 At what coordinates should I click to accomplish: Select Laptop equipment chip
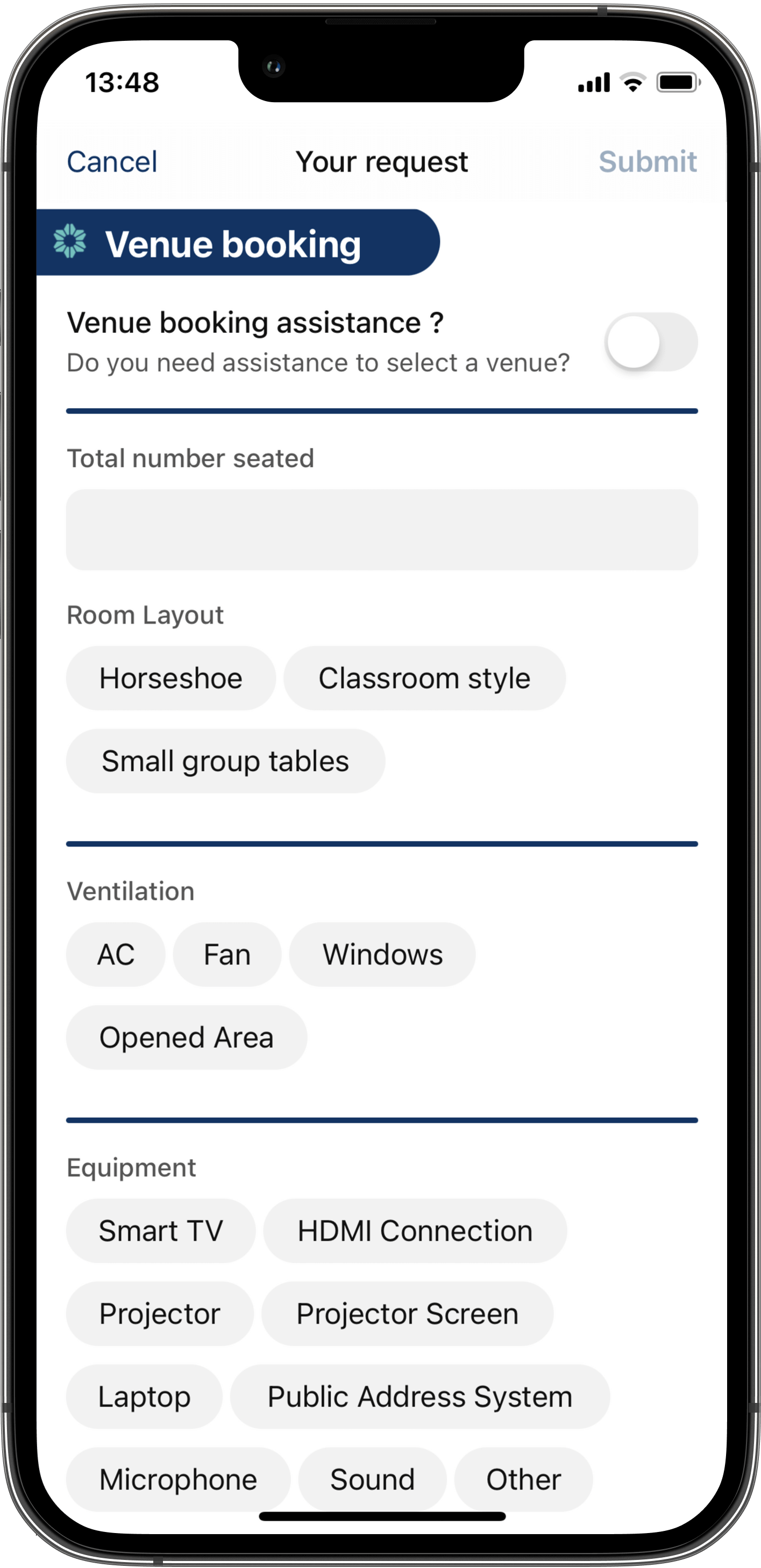click(x=144, y=1396)
